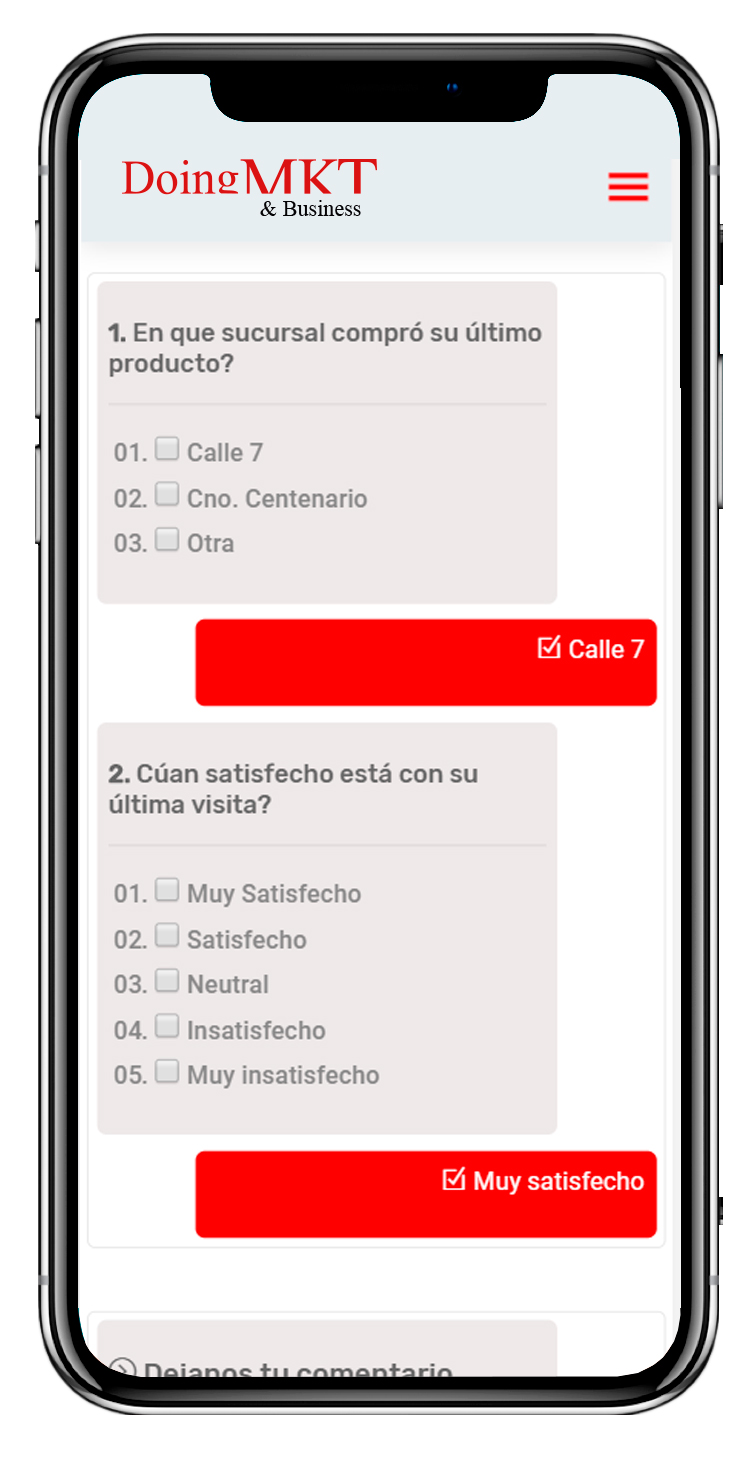Viewport: 754px width, 1462px height.
Task: Mark the Muy insatisfecho checkbox
Action: pos(168,1072)
